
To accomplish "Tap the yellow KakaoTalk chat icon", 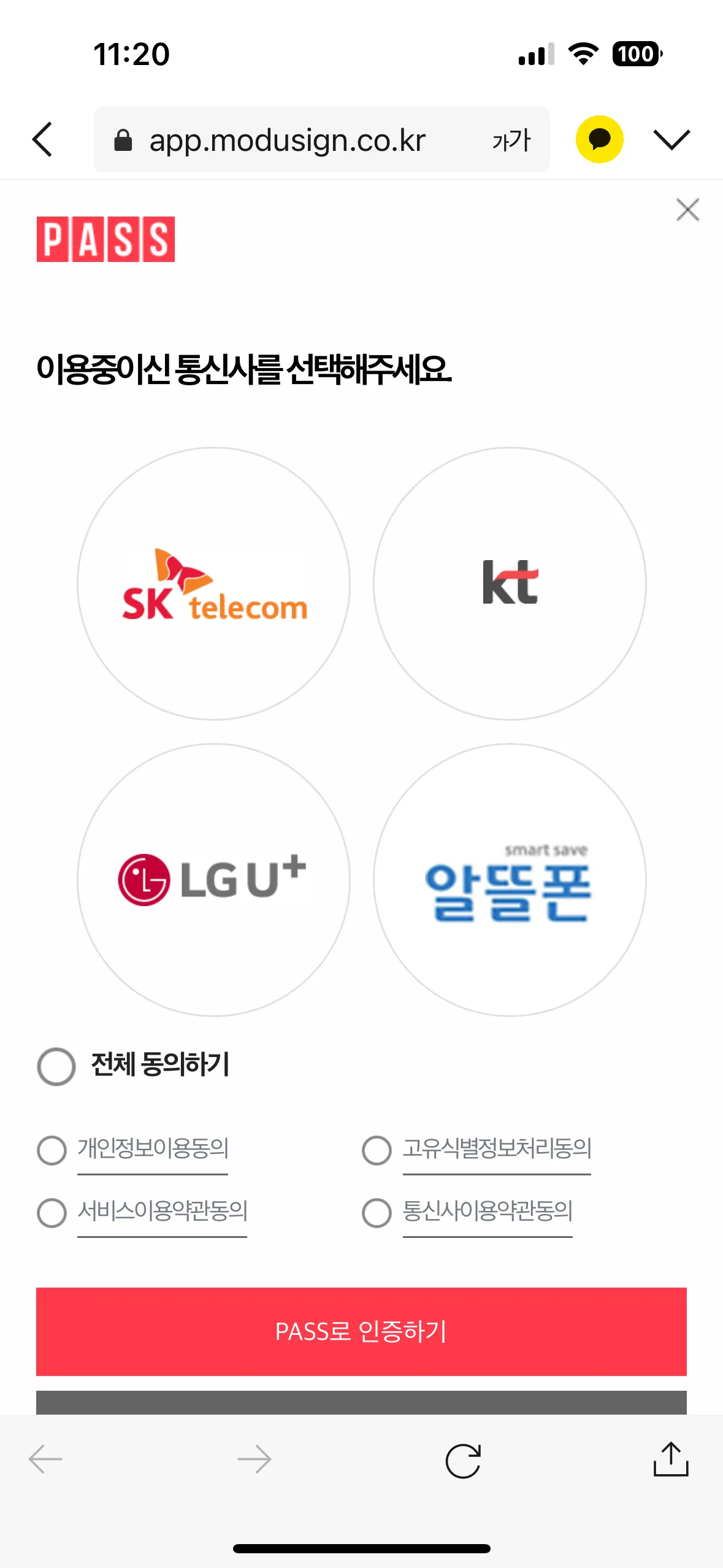I will tap(599, 139).
